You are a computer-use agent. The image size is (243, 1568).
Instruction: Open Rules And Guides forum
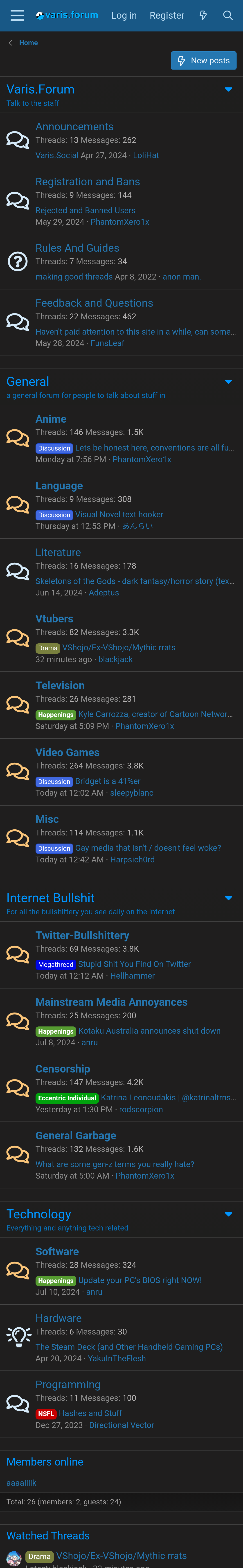tap(77, 248)
